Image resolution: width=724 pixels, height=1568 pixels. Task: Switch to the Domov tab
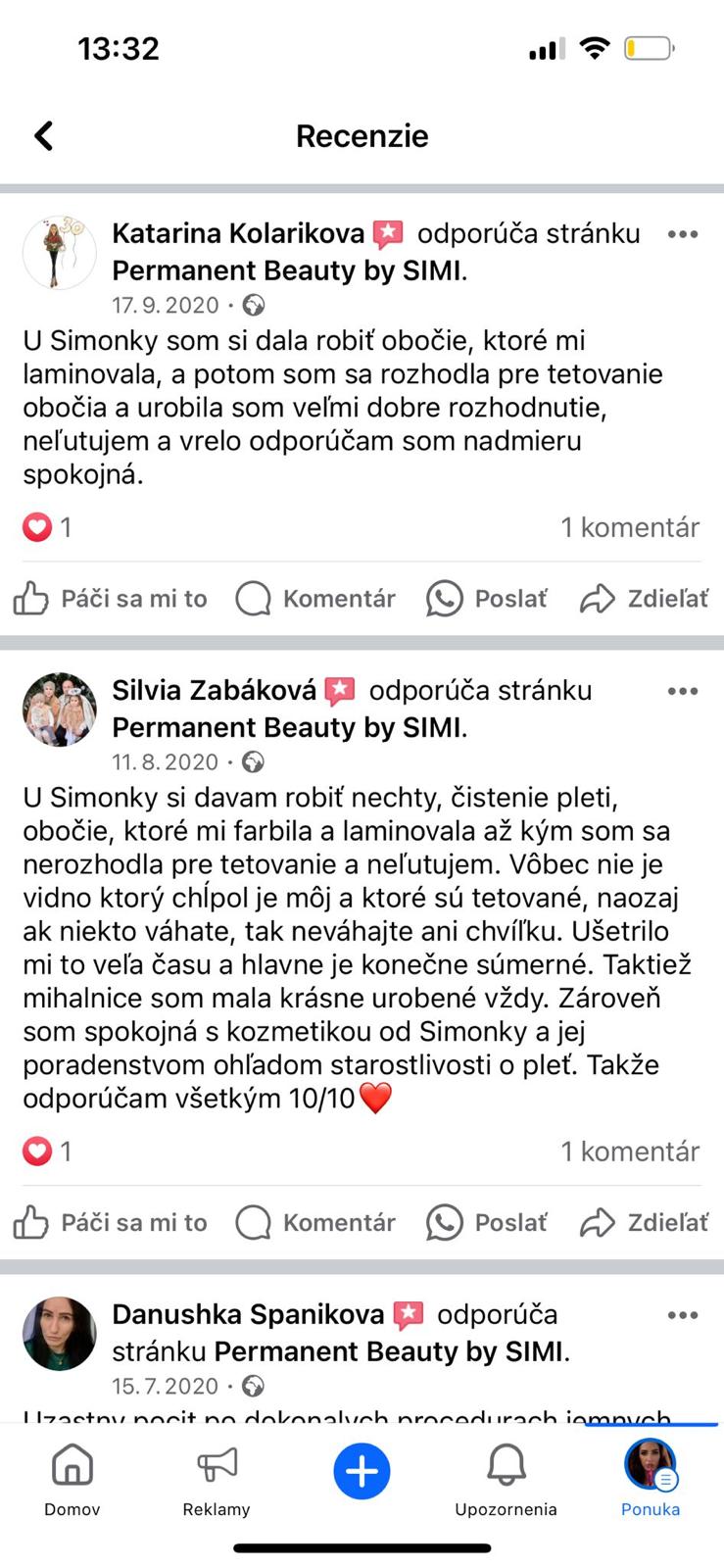tap(72, 1479)
